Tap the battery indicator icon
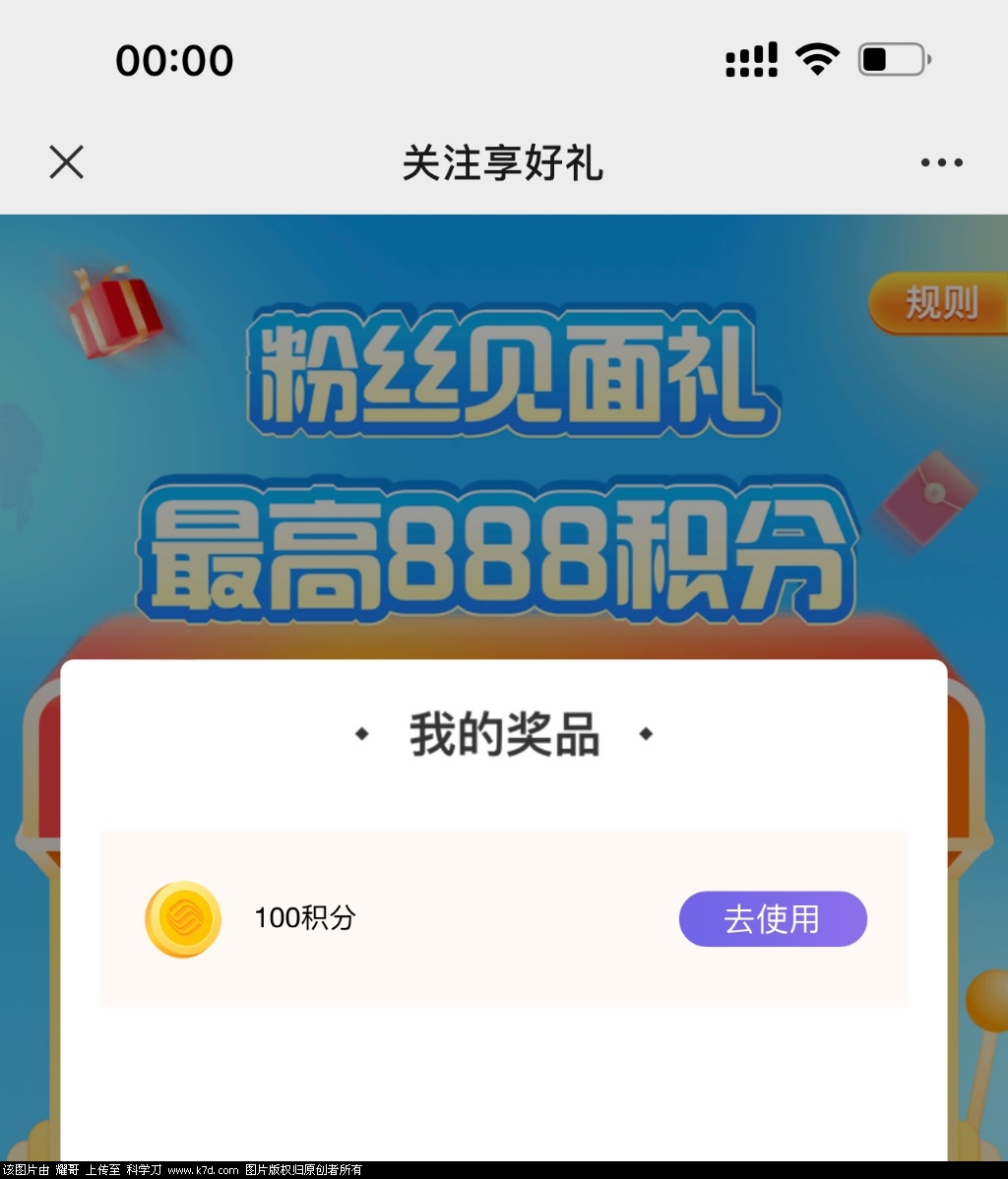This screenshot has height=1179, width=1008. click(889, 59)
